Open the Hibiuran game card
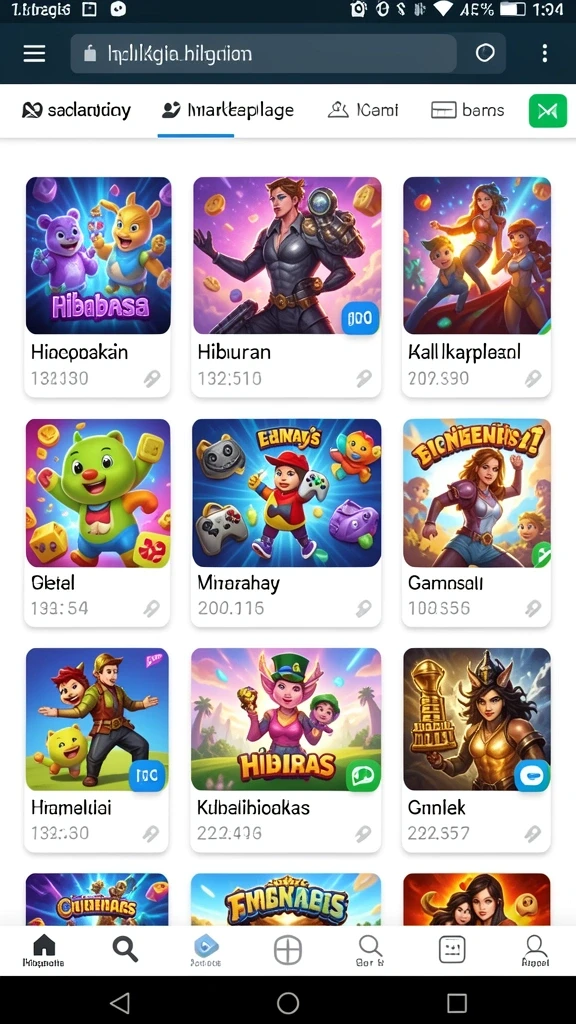 point(287,287)
